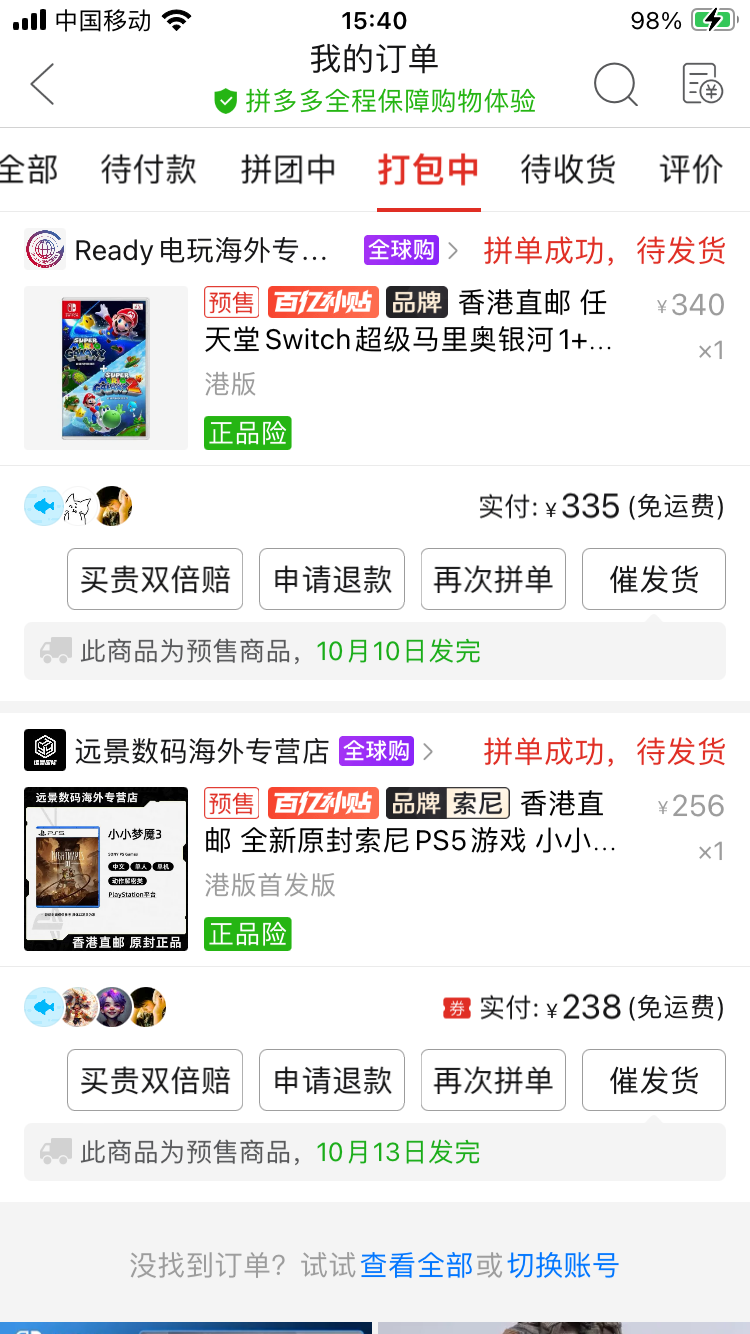Switch to the 评价 tab

click(x=691, y=170)
